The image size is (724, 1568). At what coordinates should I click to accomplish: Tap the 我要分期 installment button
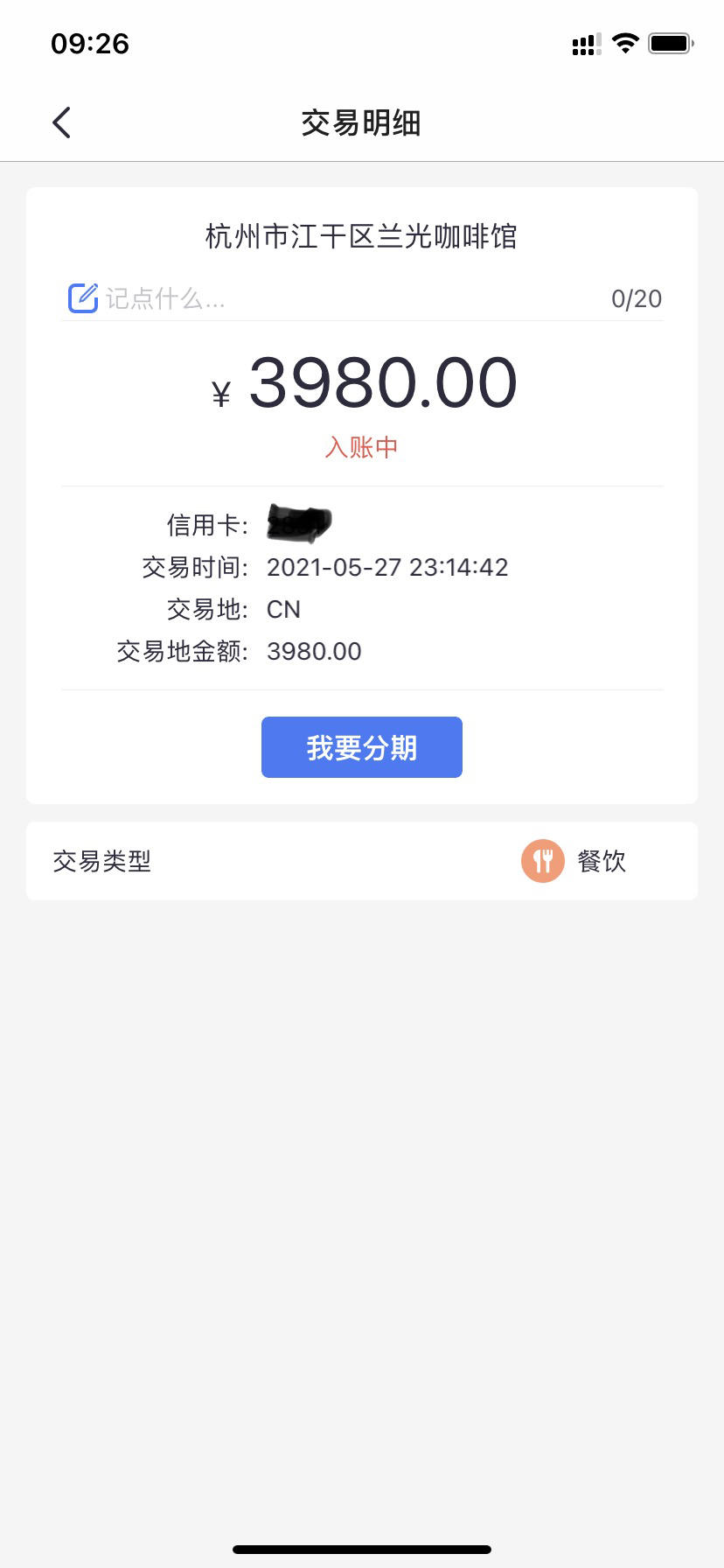(362, 747)
